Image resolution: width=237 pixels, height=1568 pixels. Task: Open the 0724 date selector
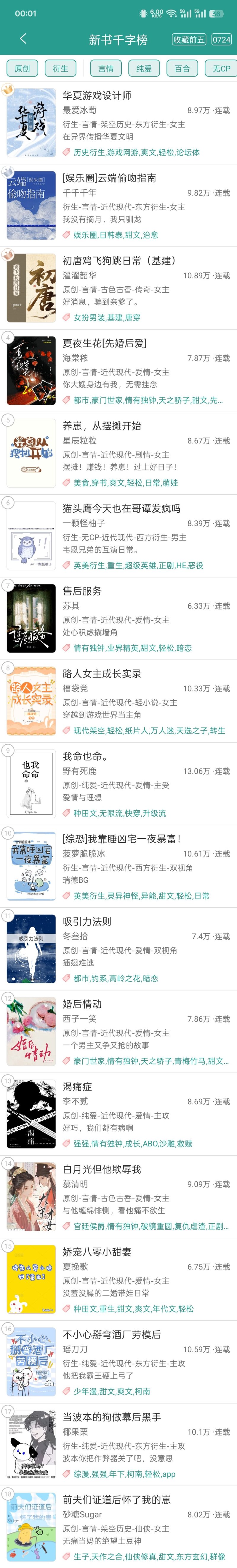click(x=221, y=40)
